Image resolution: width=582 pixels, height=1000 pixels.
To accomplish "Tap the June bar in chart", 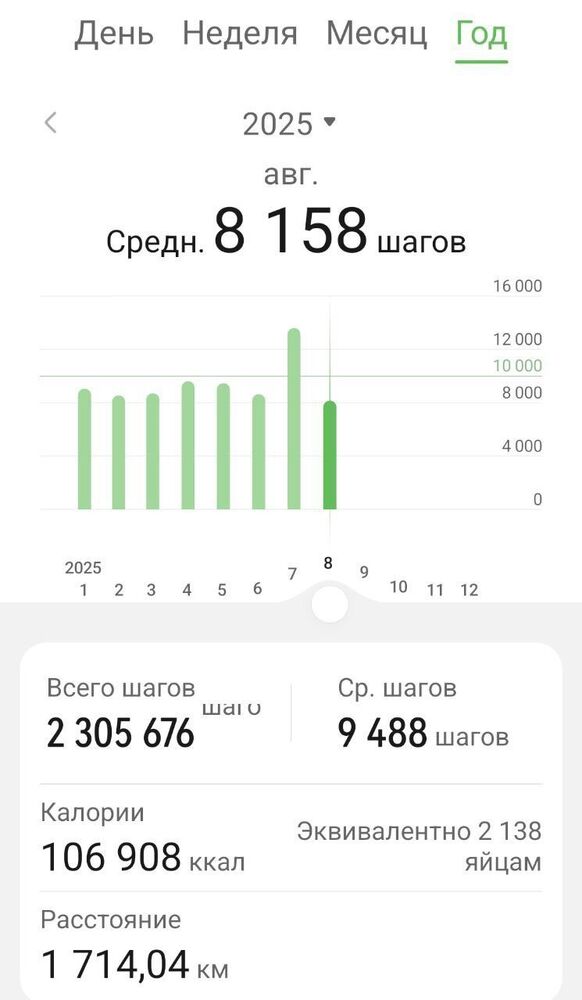I will tap(258, 452).
